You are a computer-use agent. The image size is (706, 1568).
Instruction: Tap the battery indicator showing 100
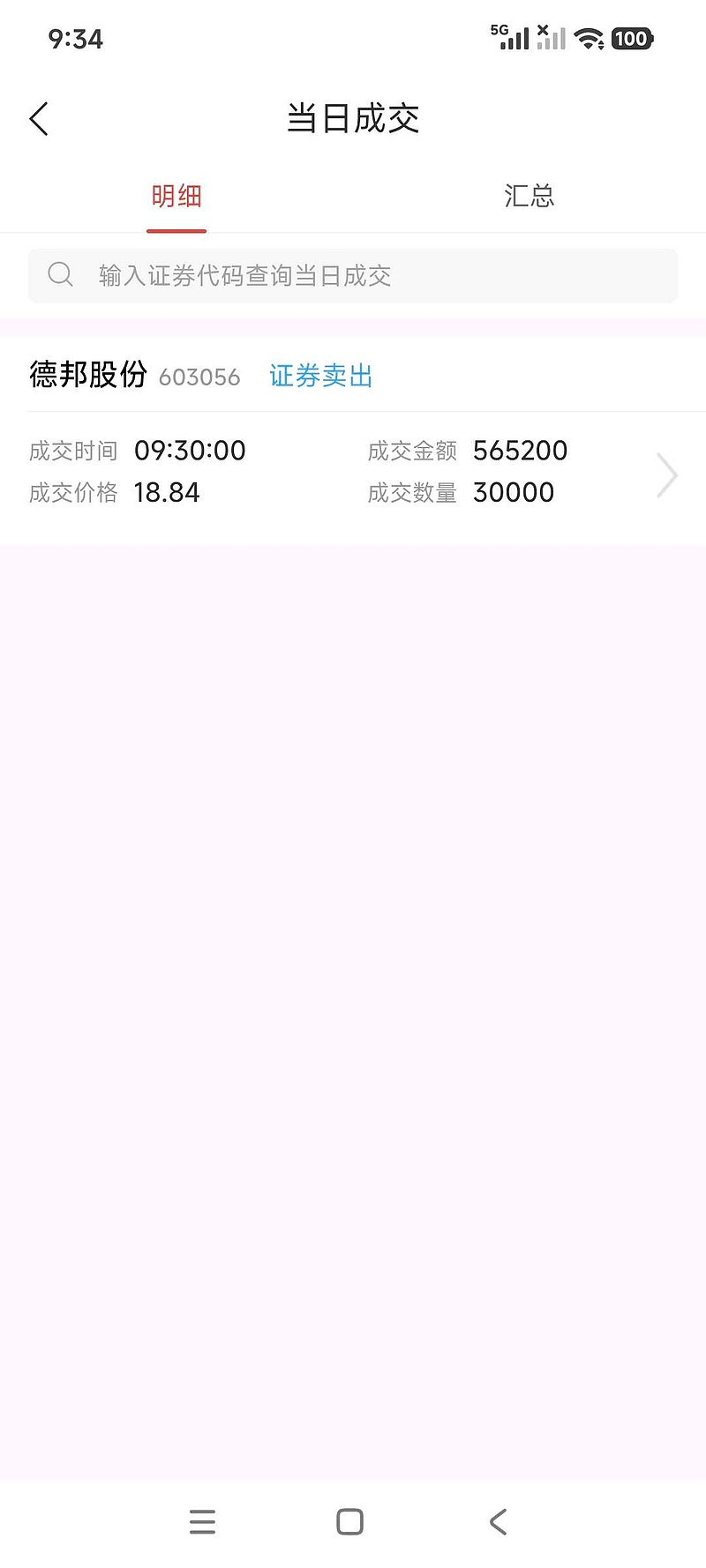click(630, 38)
